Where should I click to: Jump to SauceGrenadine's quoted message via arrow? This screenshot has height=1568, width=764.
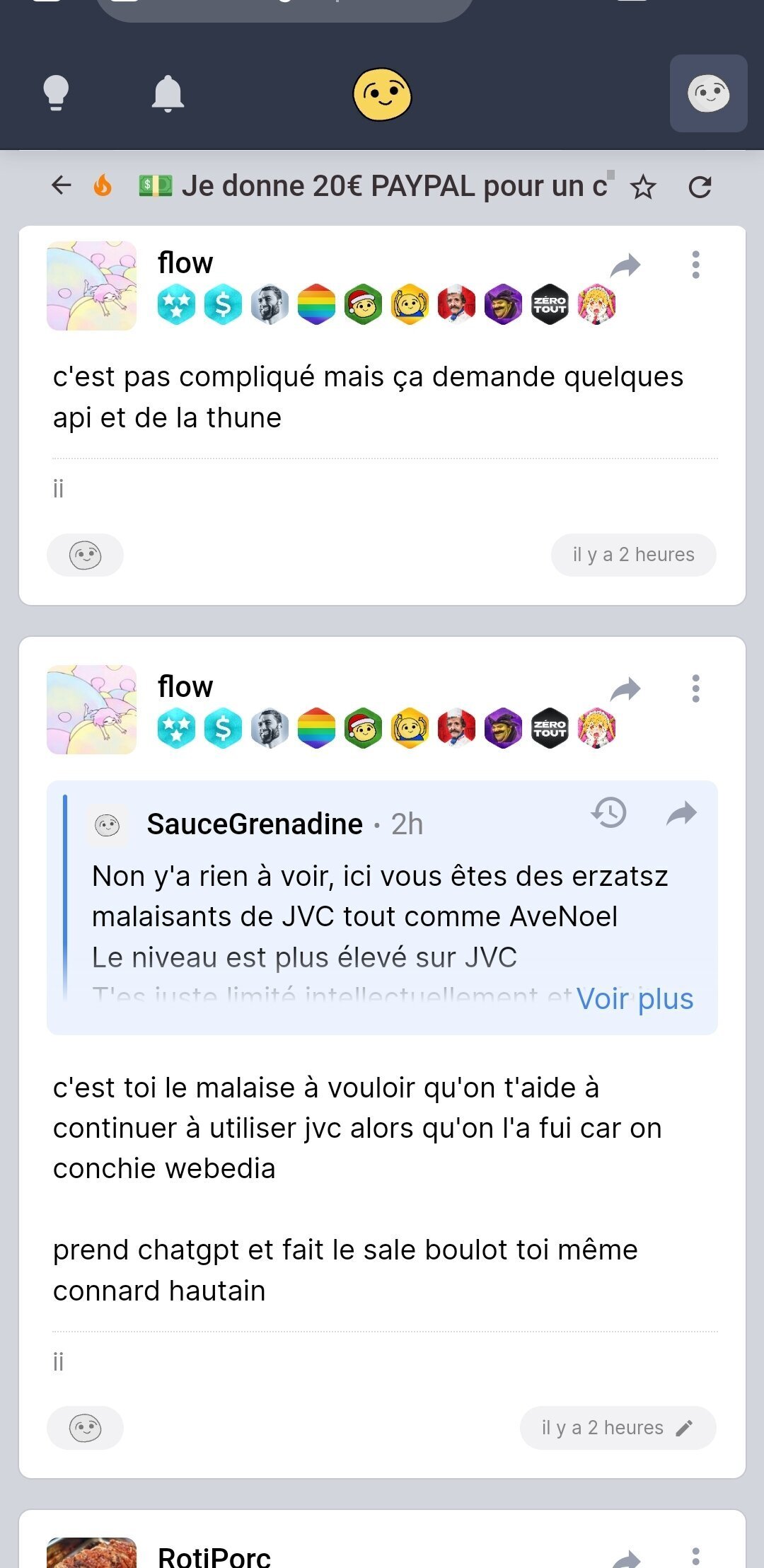coord(682,814)
